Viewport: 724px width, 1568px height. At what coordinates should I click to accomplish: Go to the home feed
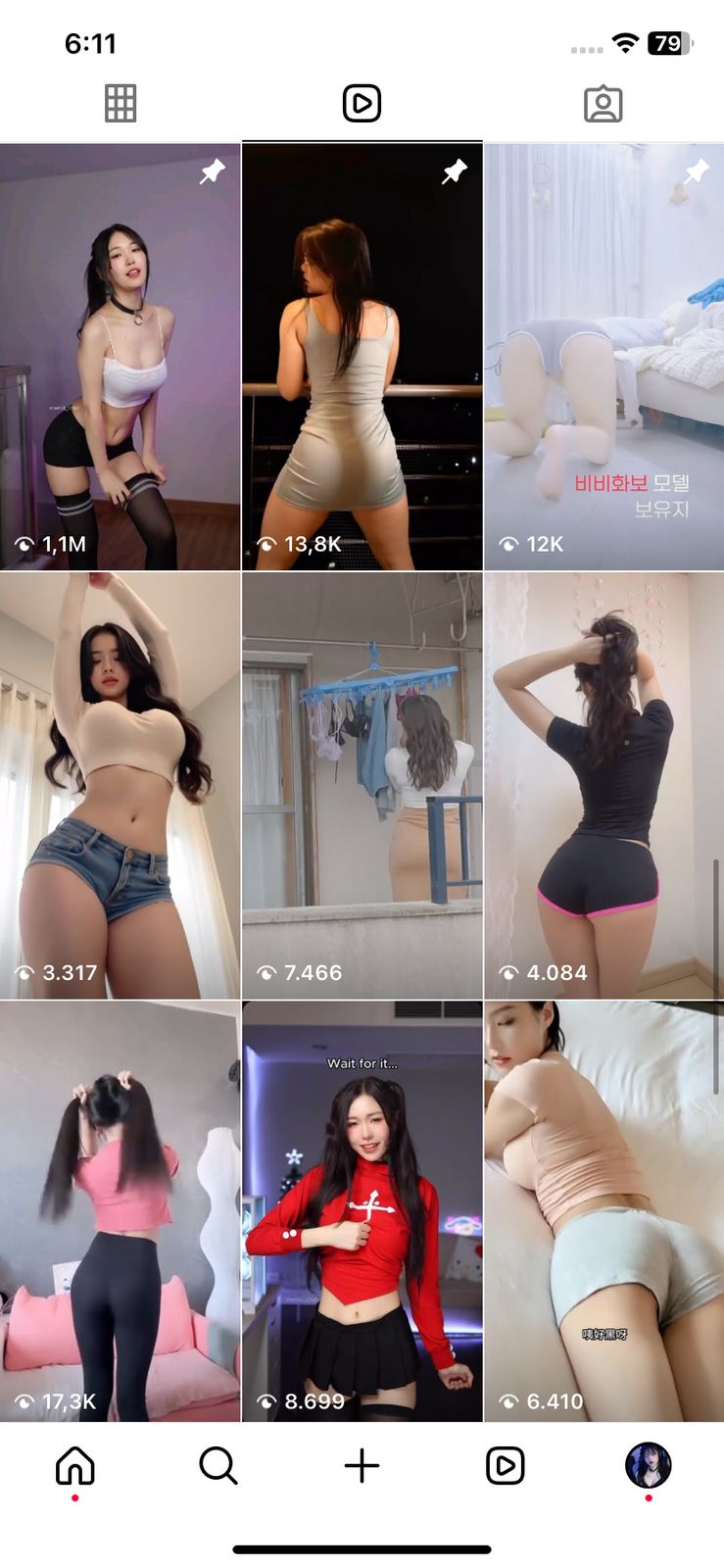tap(75, 1466)
